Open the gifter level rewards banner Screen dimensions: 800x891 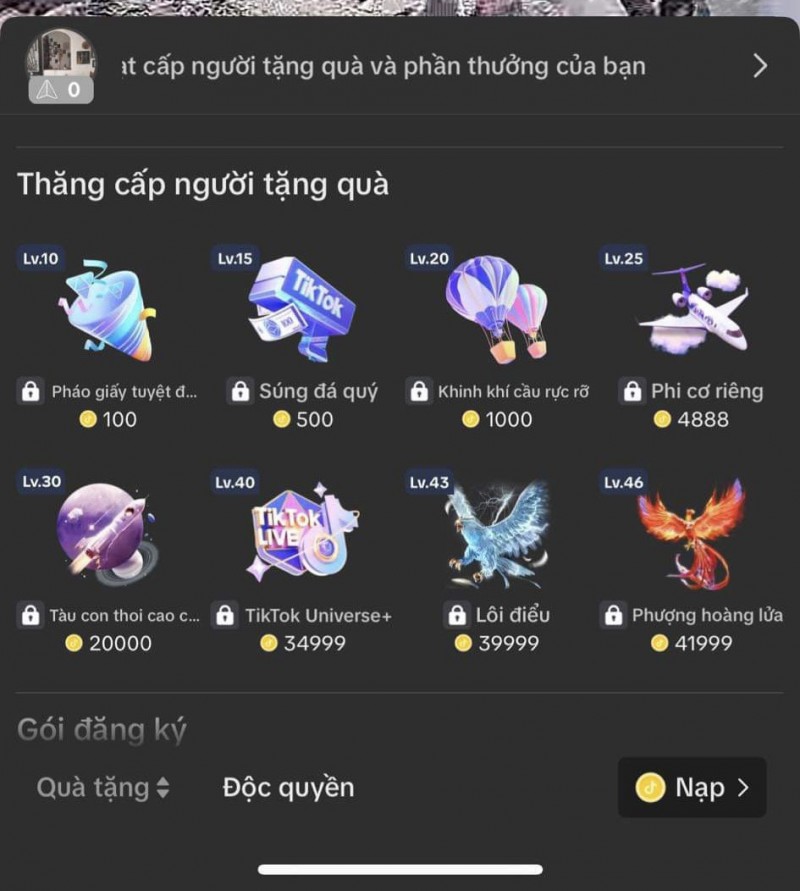coord(400,66)
